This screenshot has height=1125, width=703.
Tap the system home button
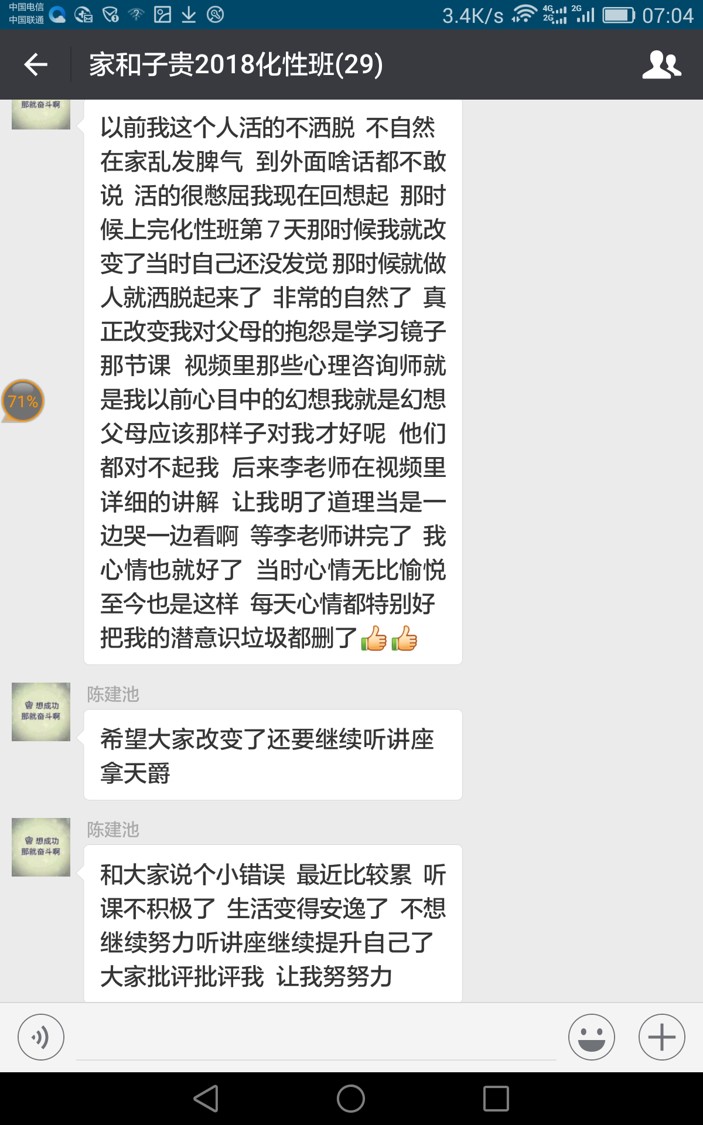click(351, 1098)
